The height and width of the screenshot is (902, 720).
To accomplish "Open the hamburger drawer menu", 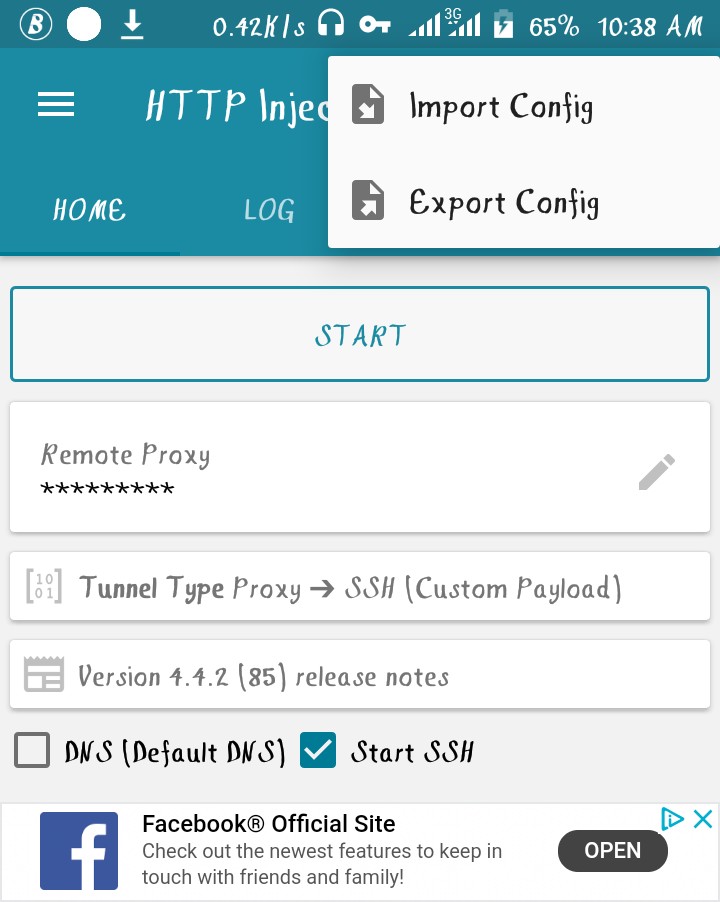I will point(56,105).
